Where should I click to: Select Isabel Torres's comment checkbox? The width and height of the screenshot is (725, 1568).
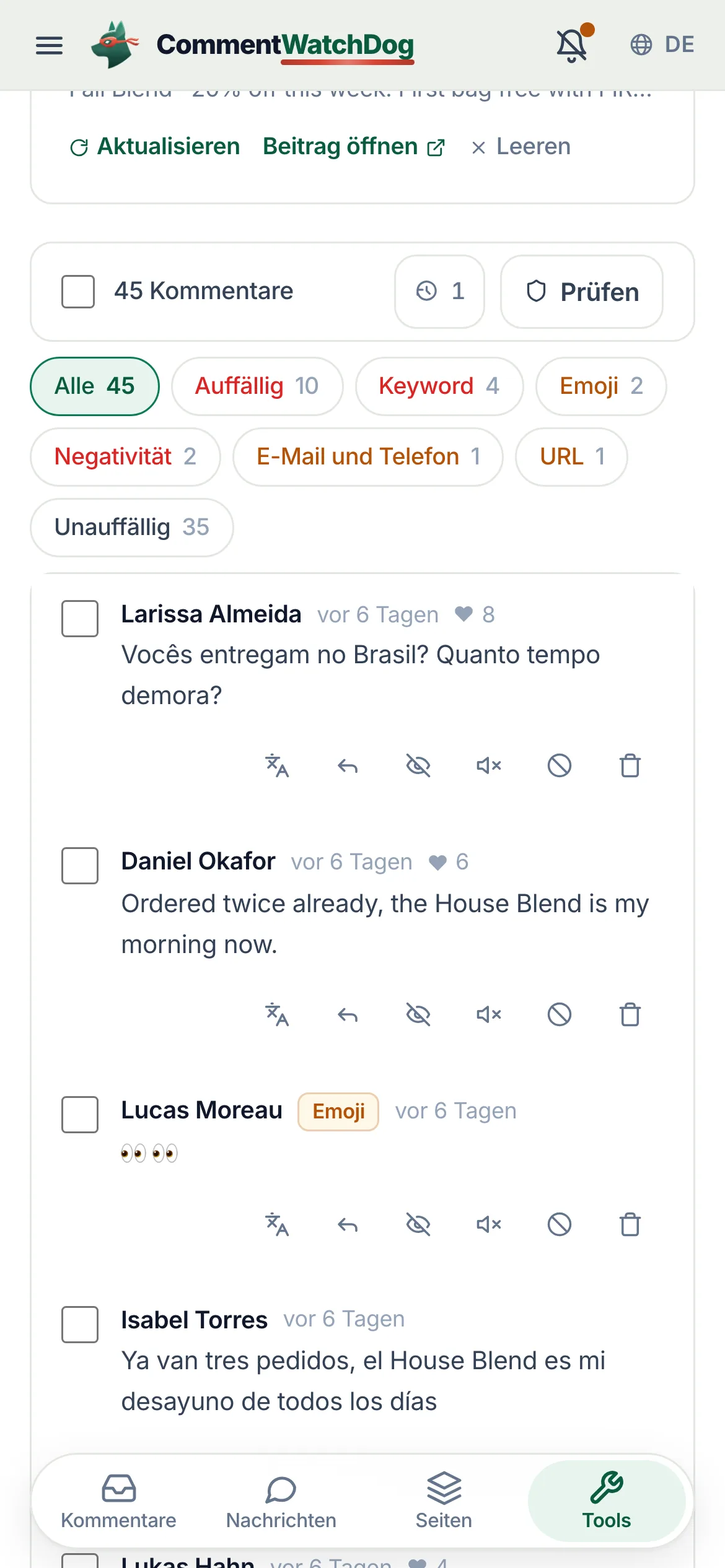pyautogui.click(x=80, y=1325)
